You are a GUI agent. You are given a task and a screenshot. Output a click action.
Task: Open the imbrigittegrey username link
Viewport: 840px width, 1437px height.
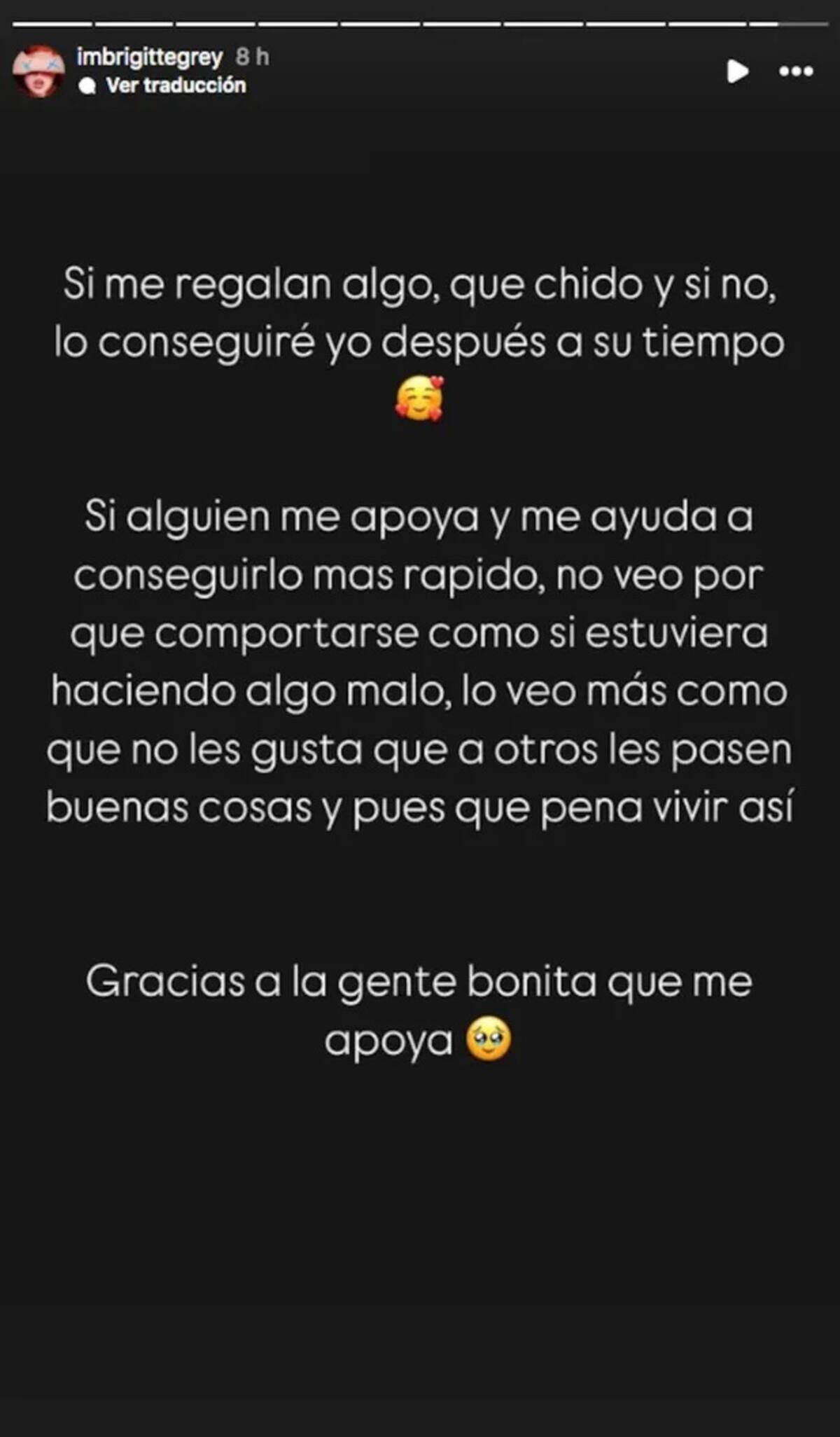coord(150,57)
